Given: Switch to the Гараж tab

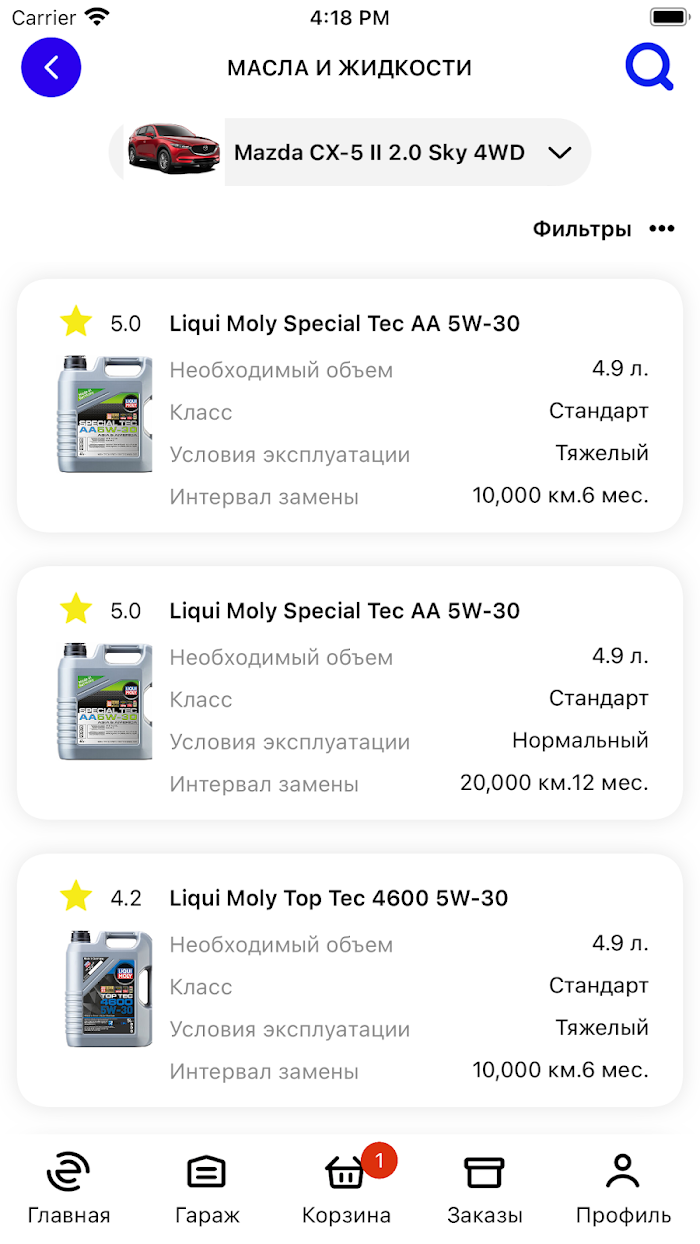Looking at the screenshot, I should (207, 1189).
